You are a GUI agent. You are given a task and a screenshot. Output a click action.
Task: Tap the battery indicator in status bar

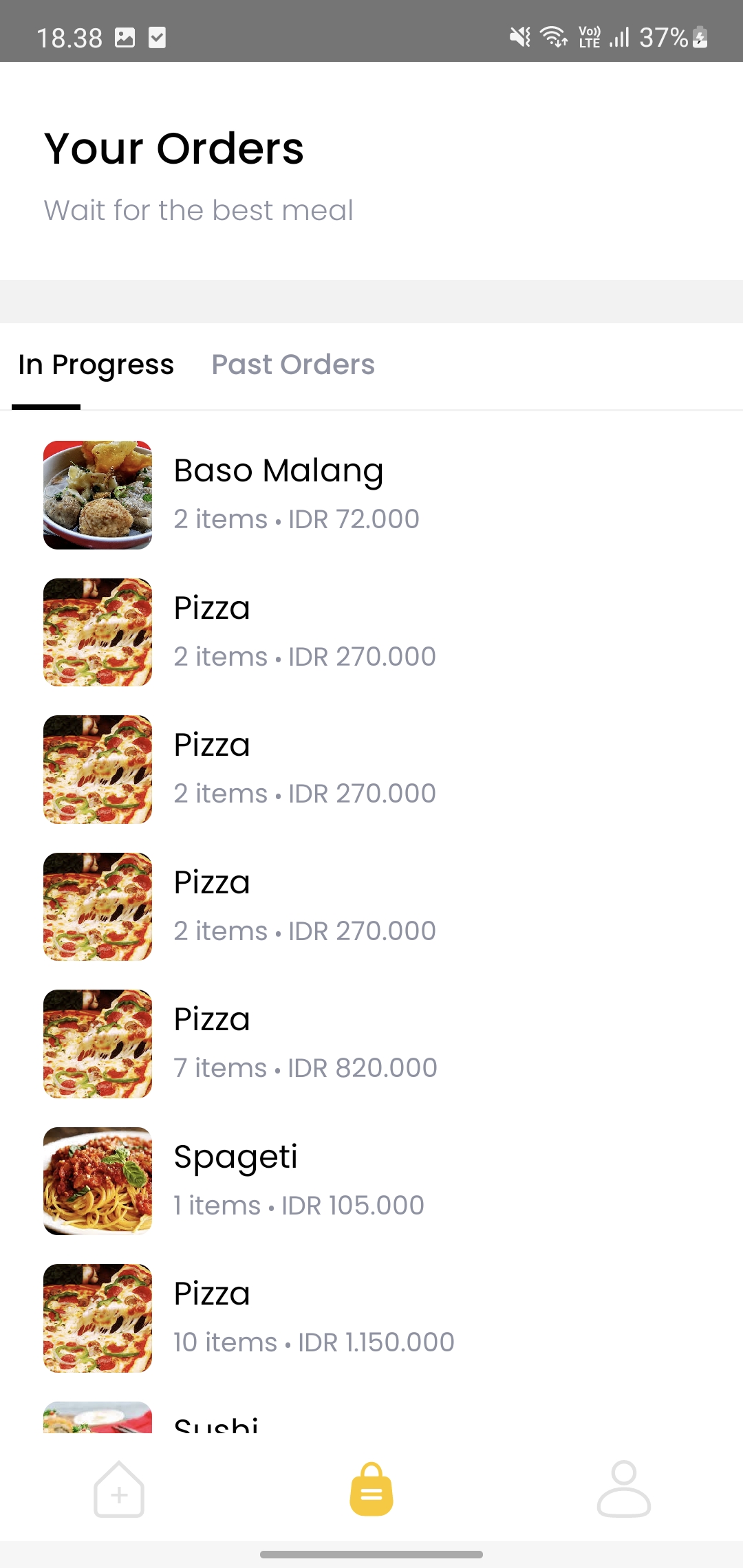(700, 38)
